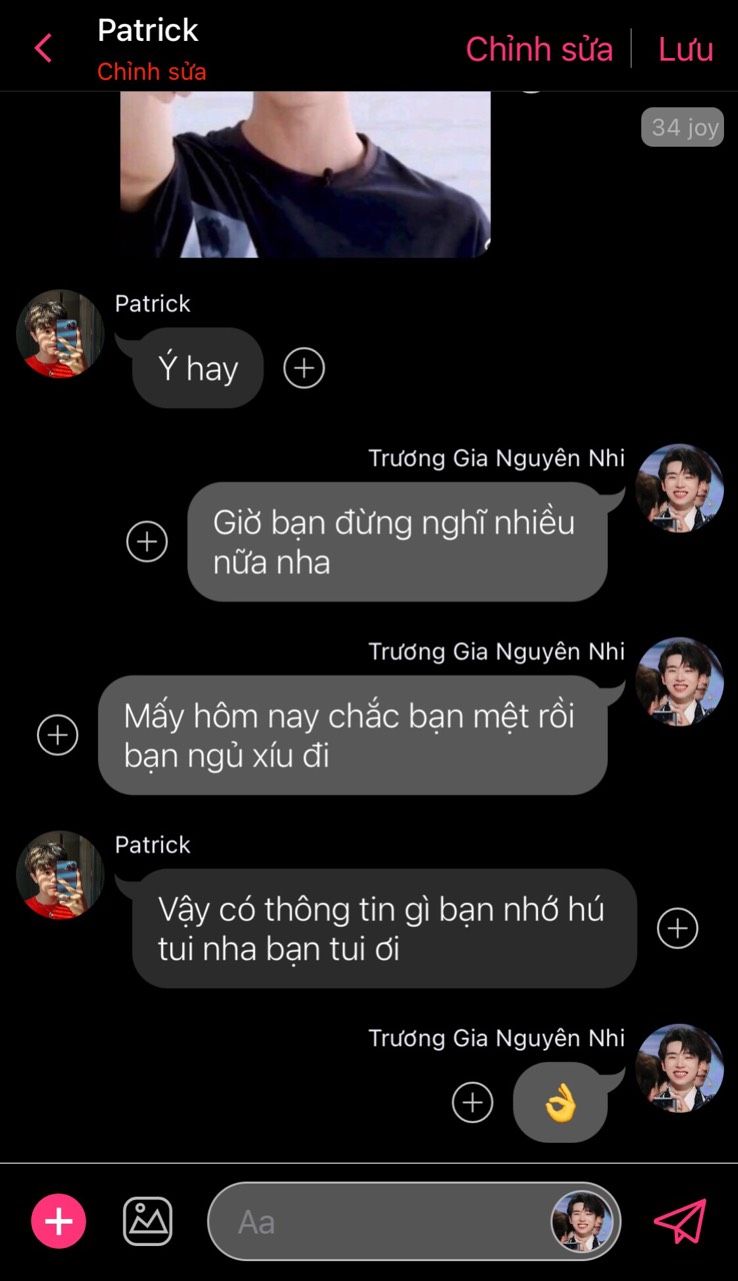
Task: Tap Patrick's avatar beside "Ý hay"
Action: click(60, 335)
